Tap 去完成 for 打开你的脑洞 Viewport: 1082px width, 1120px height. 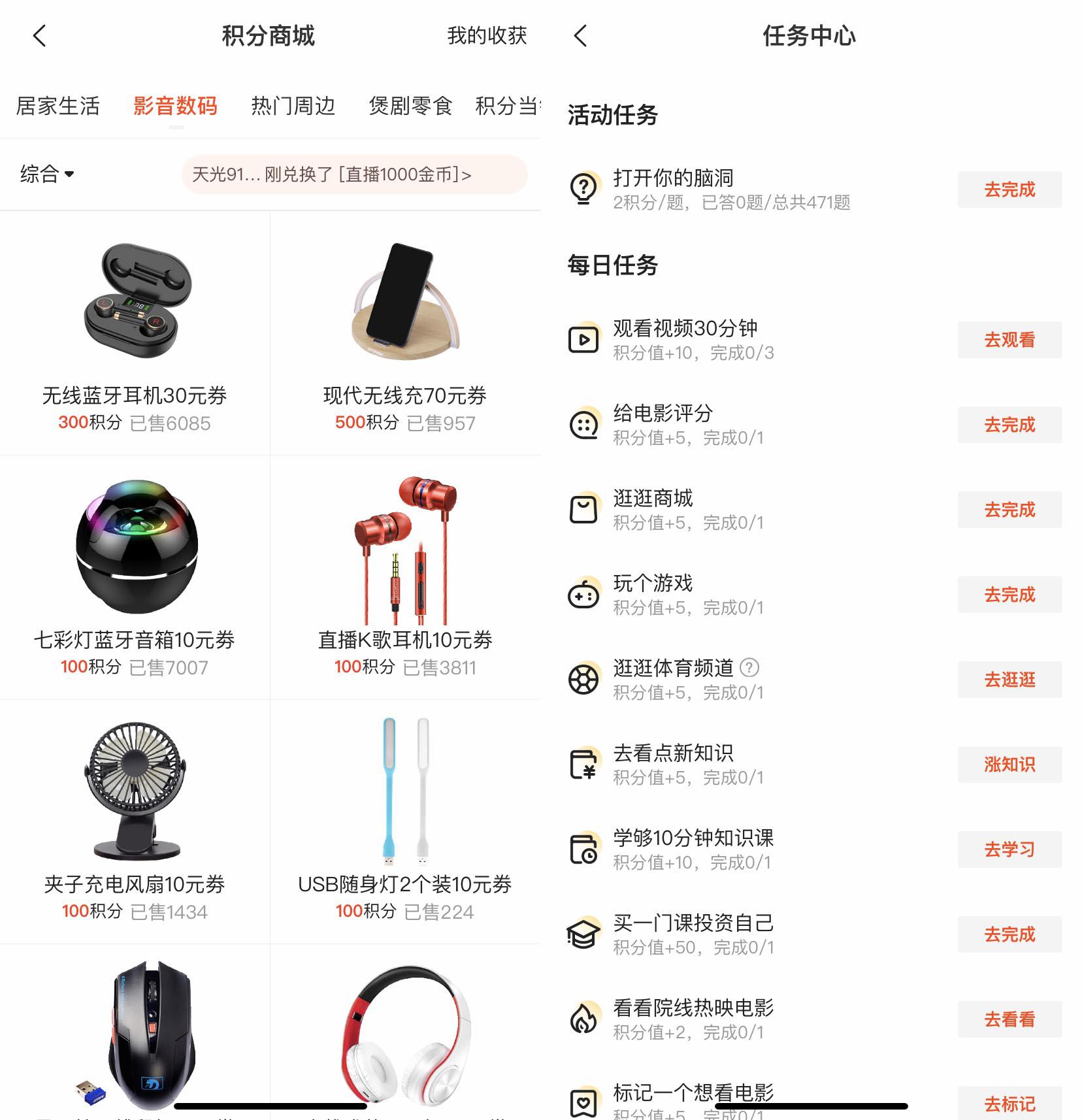(x=1009, y=189)
